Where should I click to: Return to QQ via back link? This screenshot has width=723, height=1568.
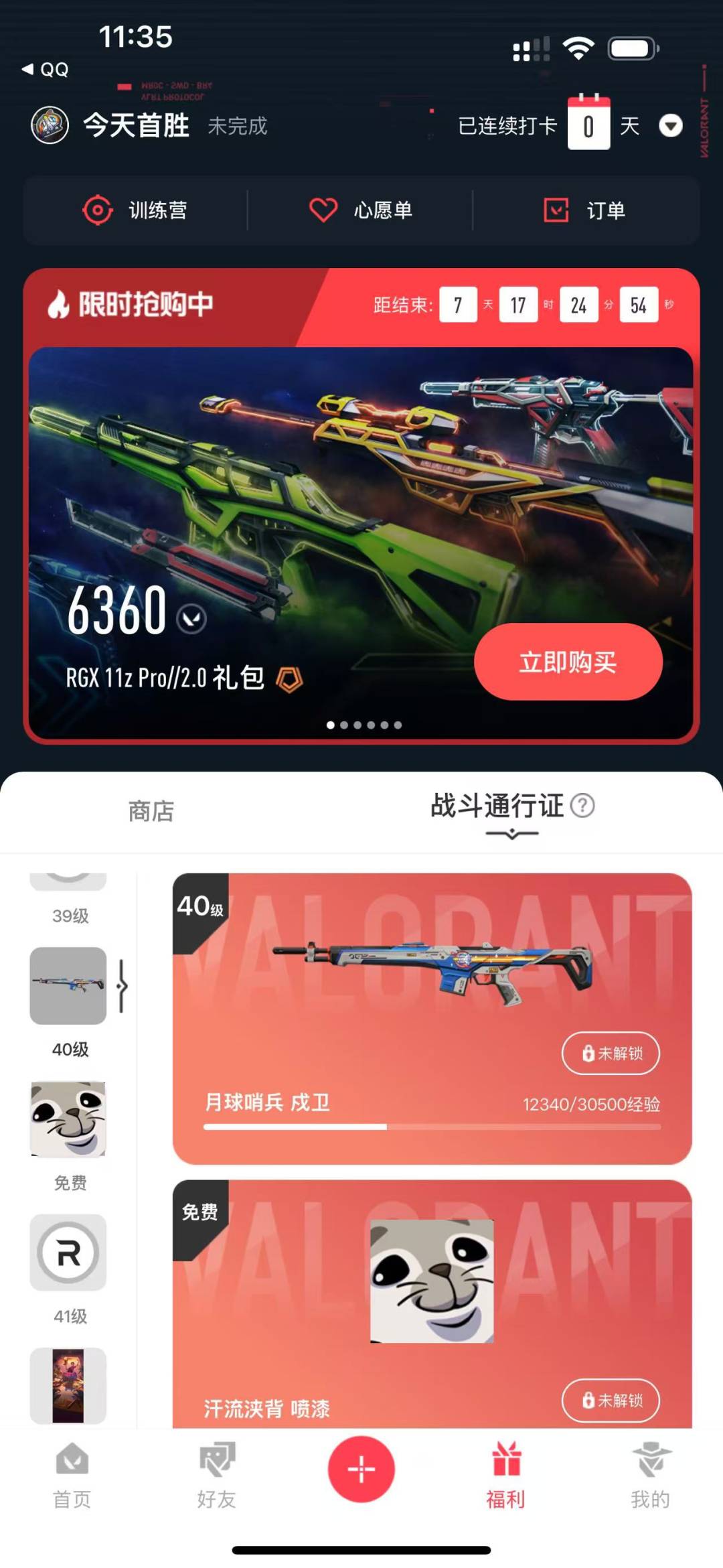coord(45,69)
